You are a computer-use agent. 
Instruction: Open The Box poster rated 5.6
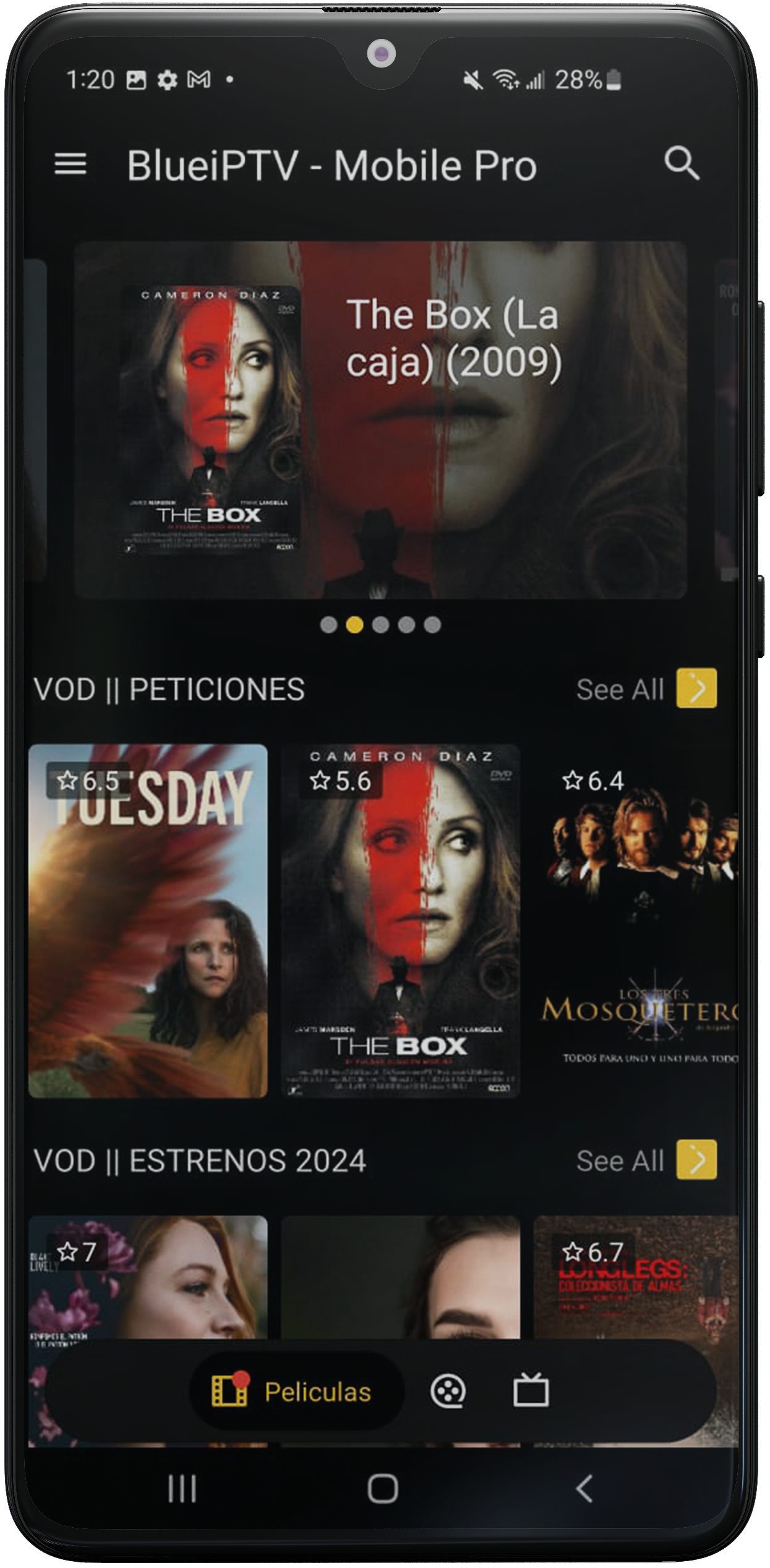400,921
